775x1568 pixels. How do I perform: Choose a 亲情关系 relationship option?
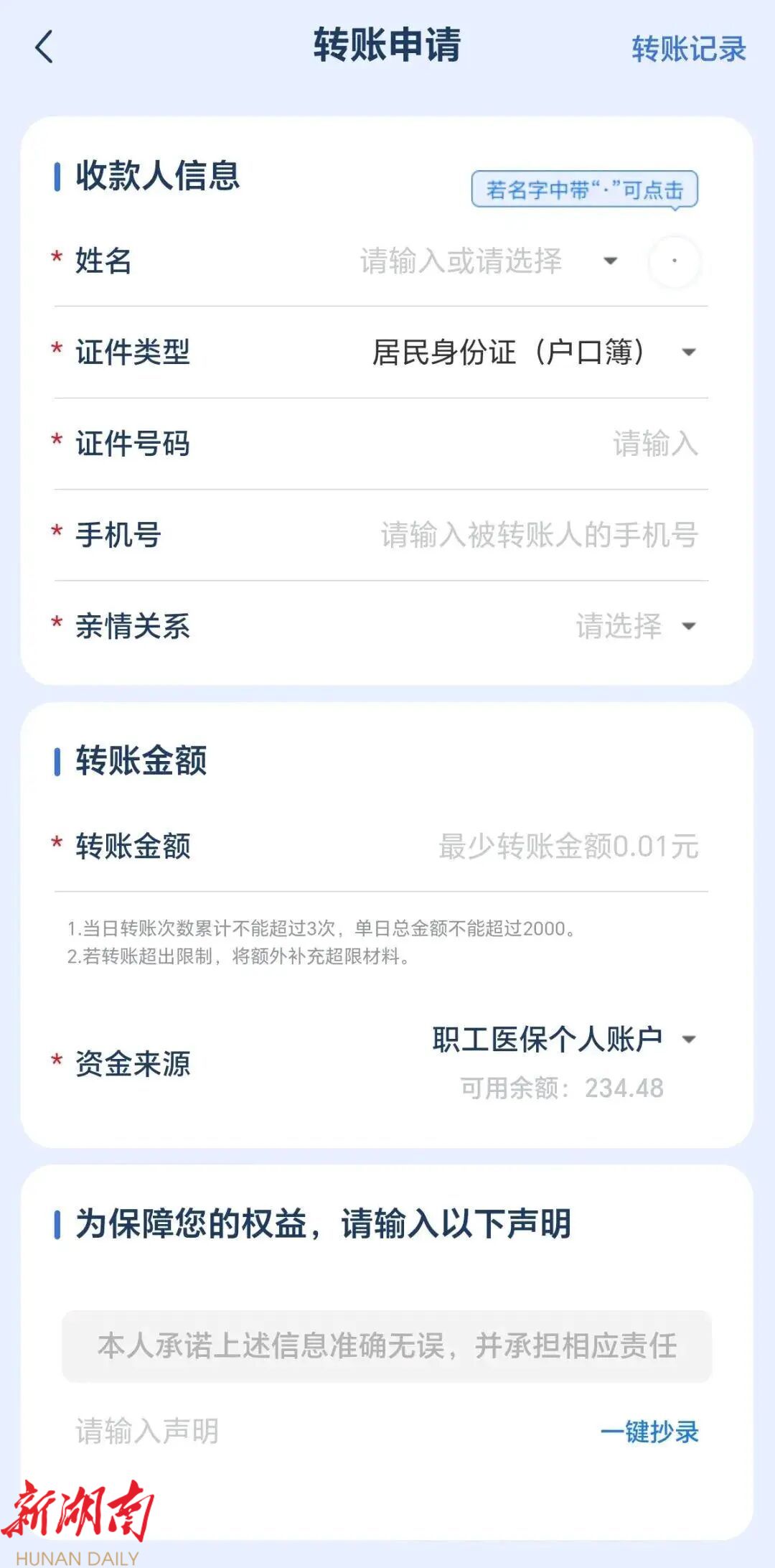(x=635, y=626)
